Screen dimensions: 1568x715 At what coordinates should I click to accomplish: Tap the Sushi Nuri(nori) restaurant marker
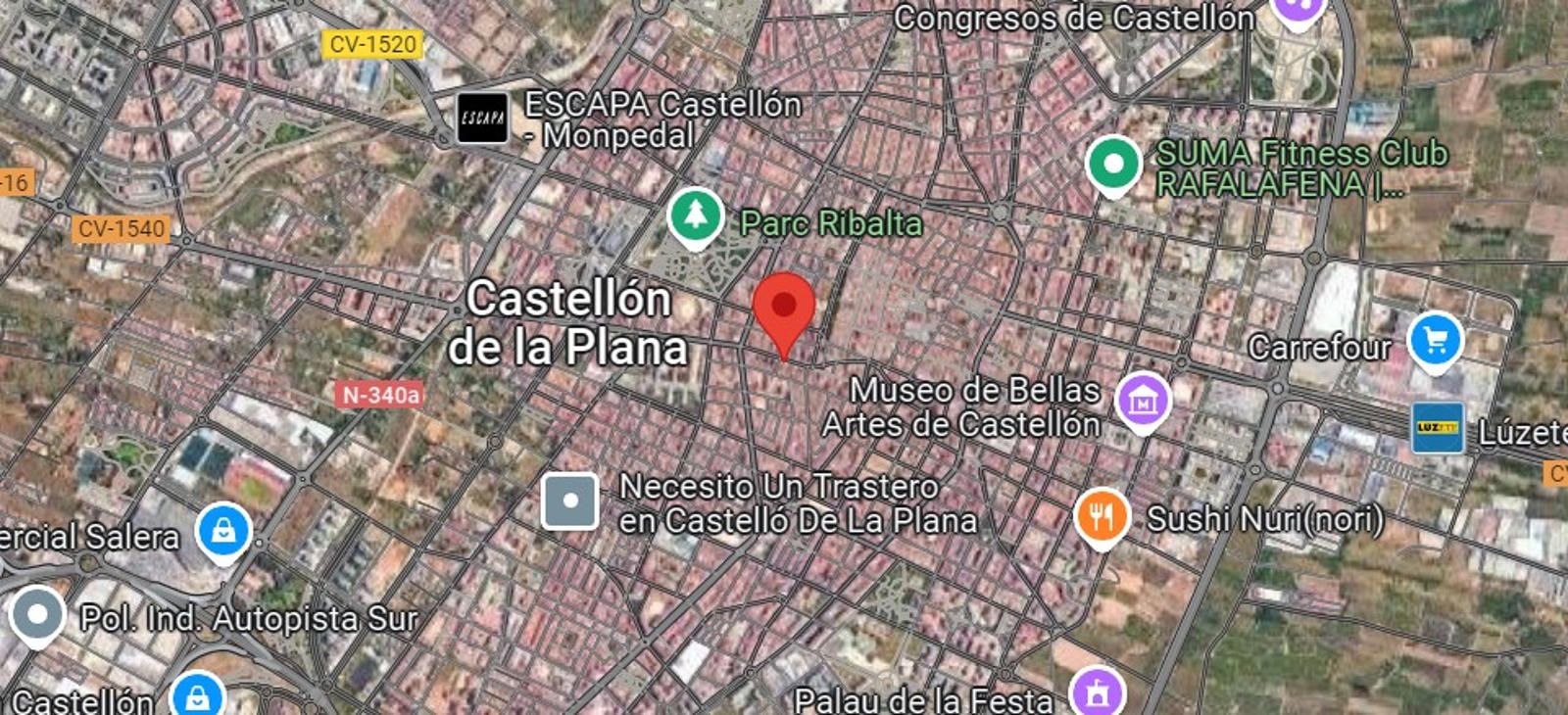pyautogui.click(x=1102, y=515)
